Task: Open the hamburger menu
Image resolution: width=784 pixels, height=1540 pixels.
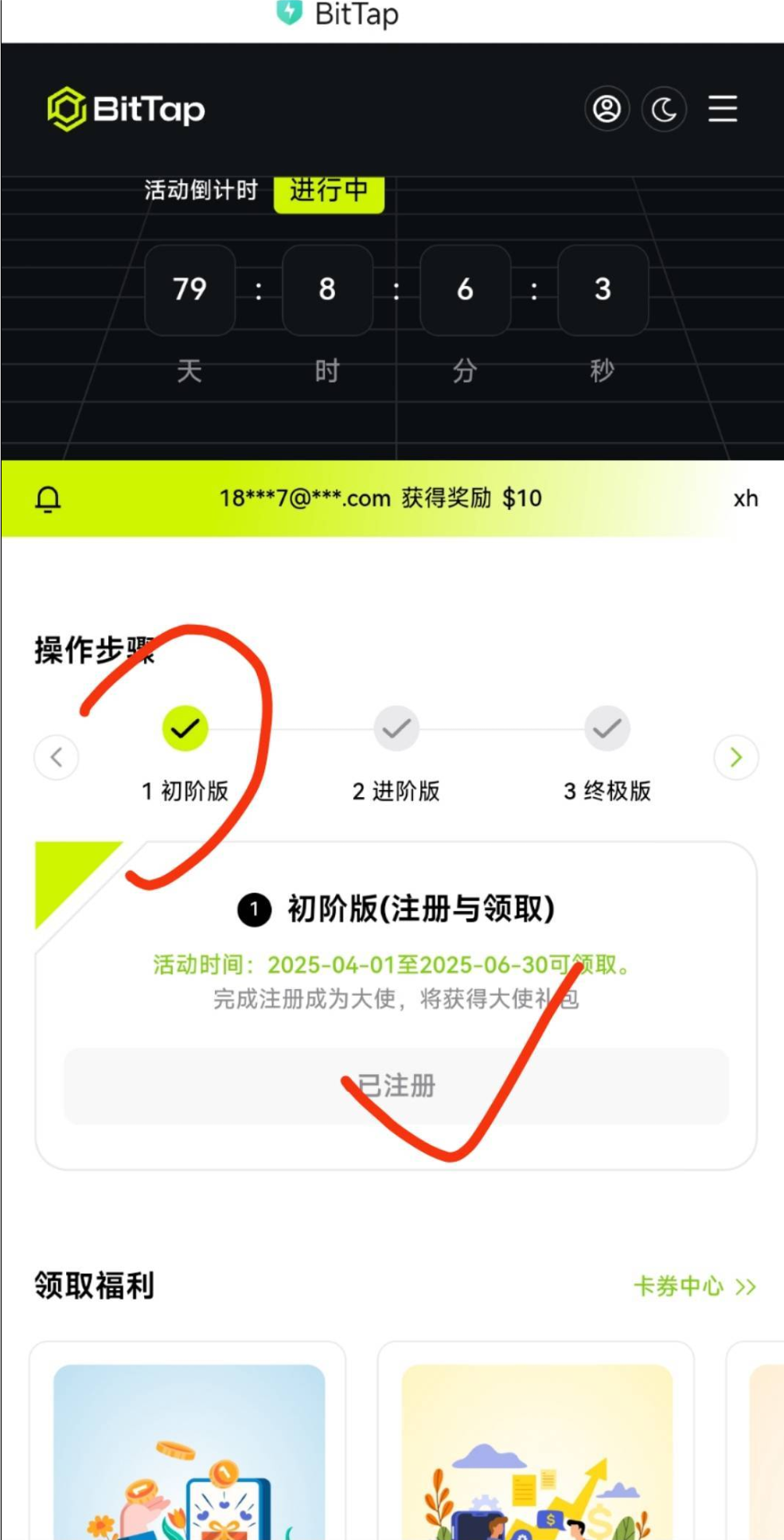Action: (x=723, y=109)
